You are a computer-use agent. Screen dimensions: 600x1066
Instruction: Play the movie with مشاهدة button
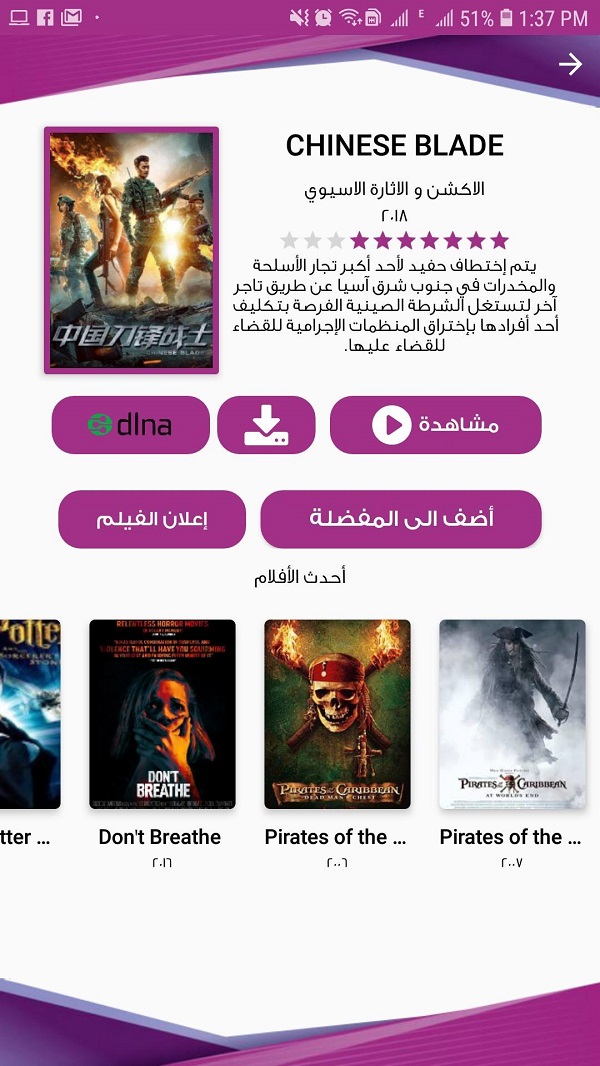[x=436, y=425]
